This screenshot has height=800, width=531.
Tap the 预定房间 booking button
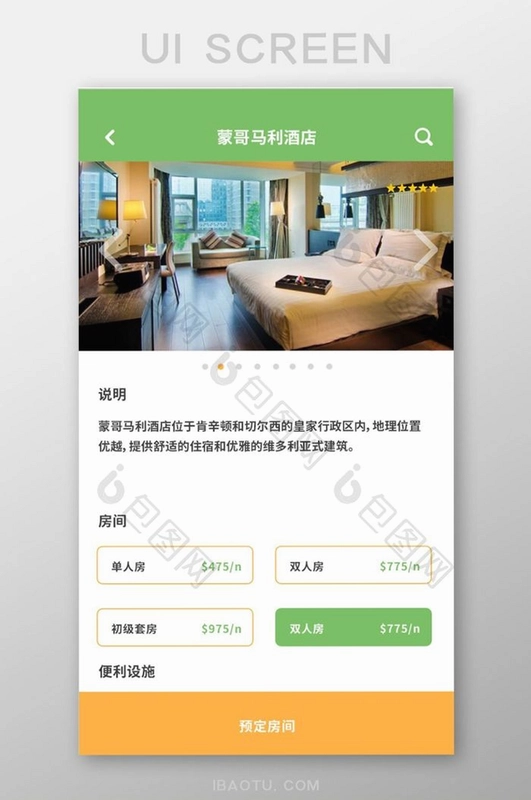click(x=266, y=724)
